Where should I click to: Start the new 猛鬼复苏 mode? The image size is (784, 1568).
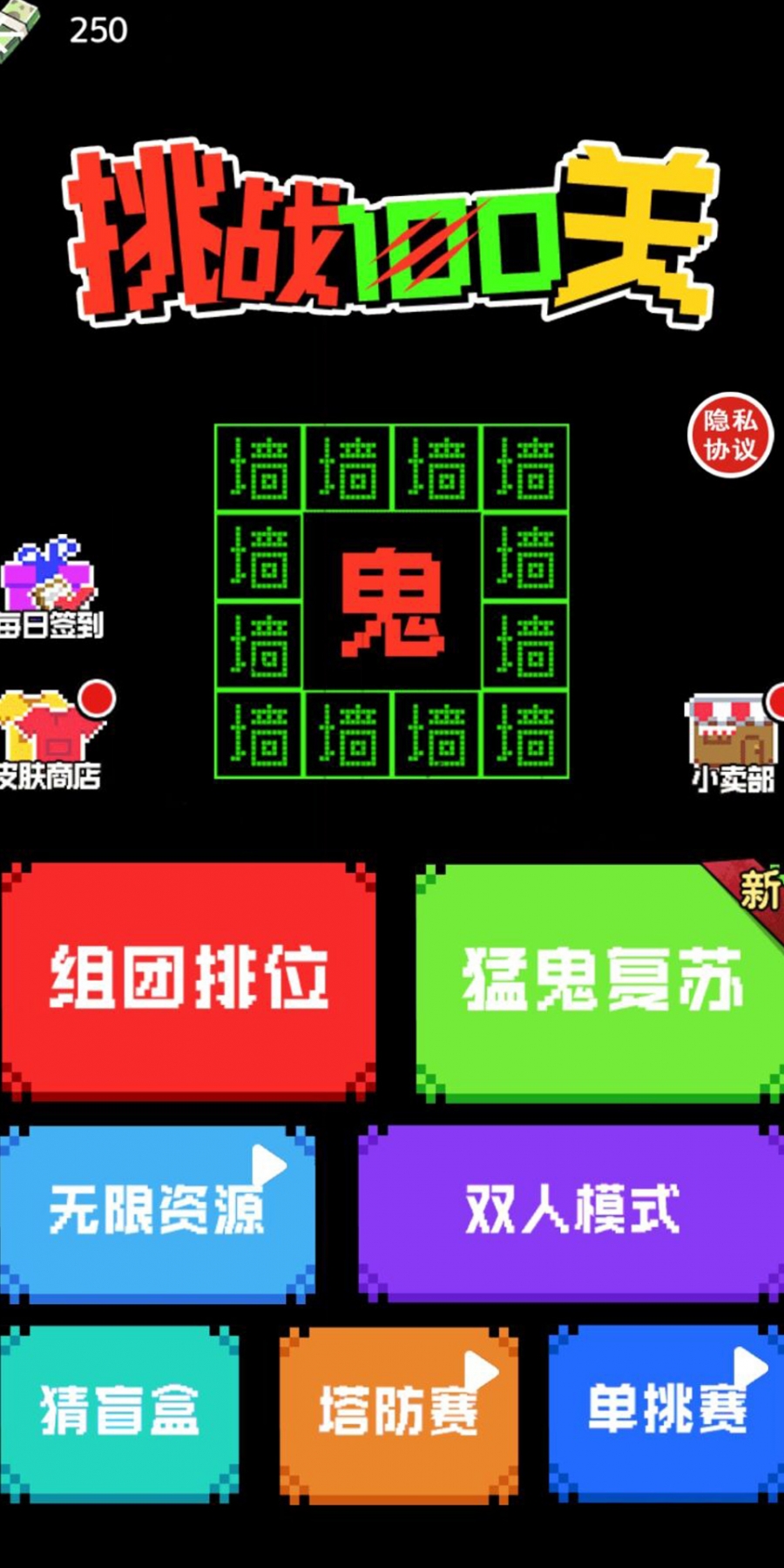pos(599,983)
